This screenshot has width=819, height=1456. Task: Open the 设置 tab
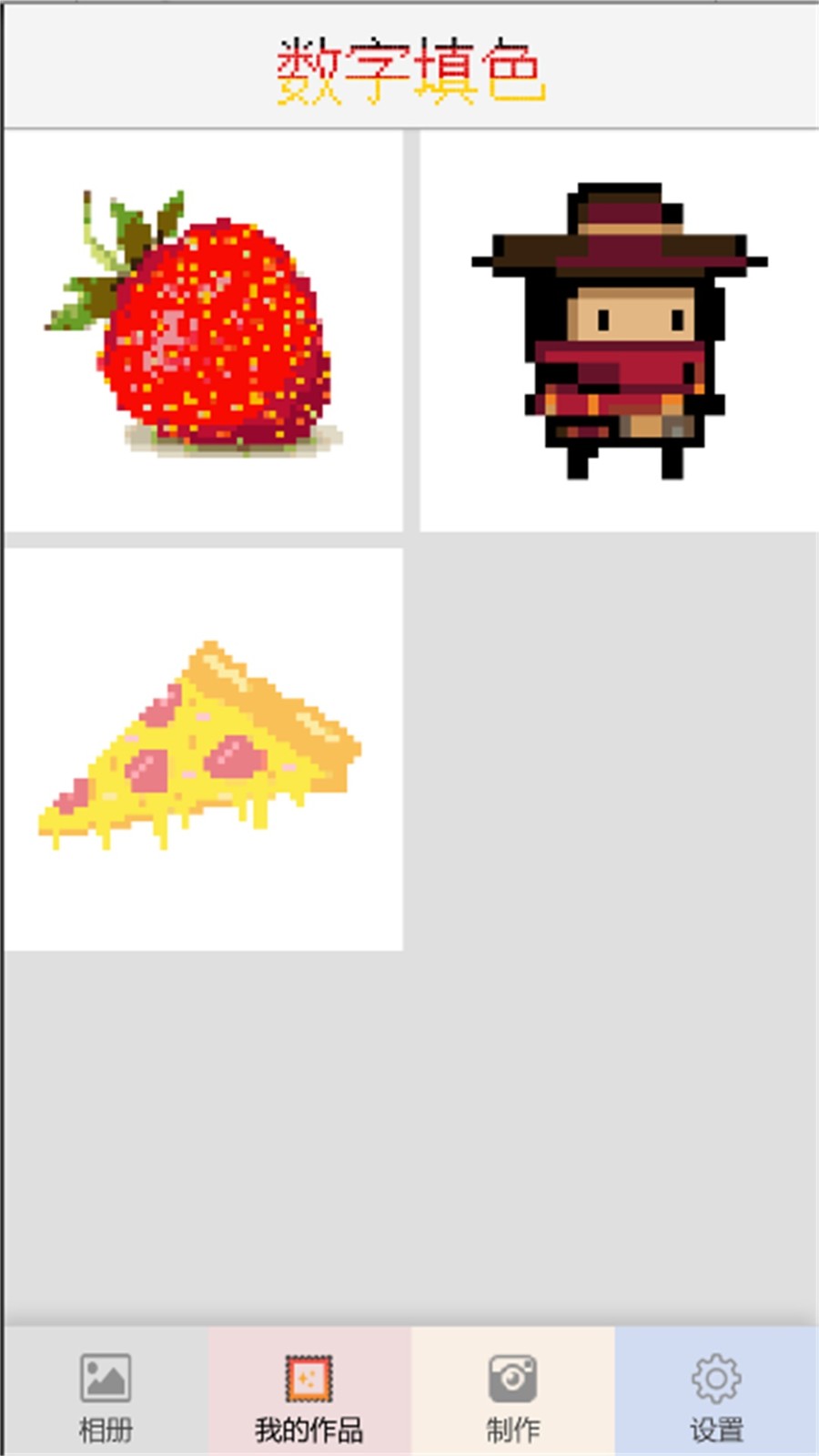click(x=716, y=1392)
